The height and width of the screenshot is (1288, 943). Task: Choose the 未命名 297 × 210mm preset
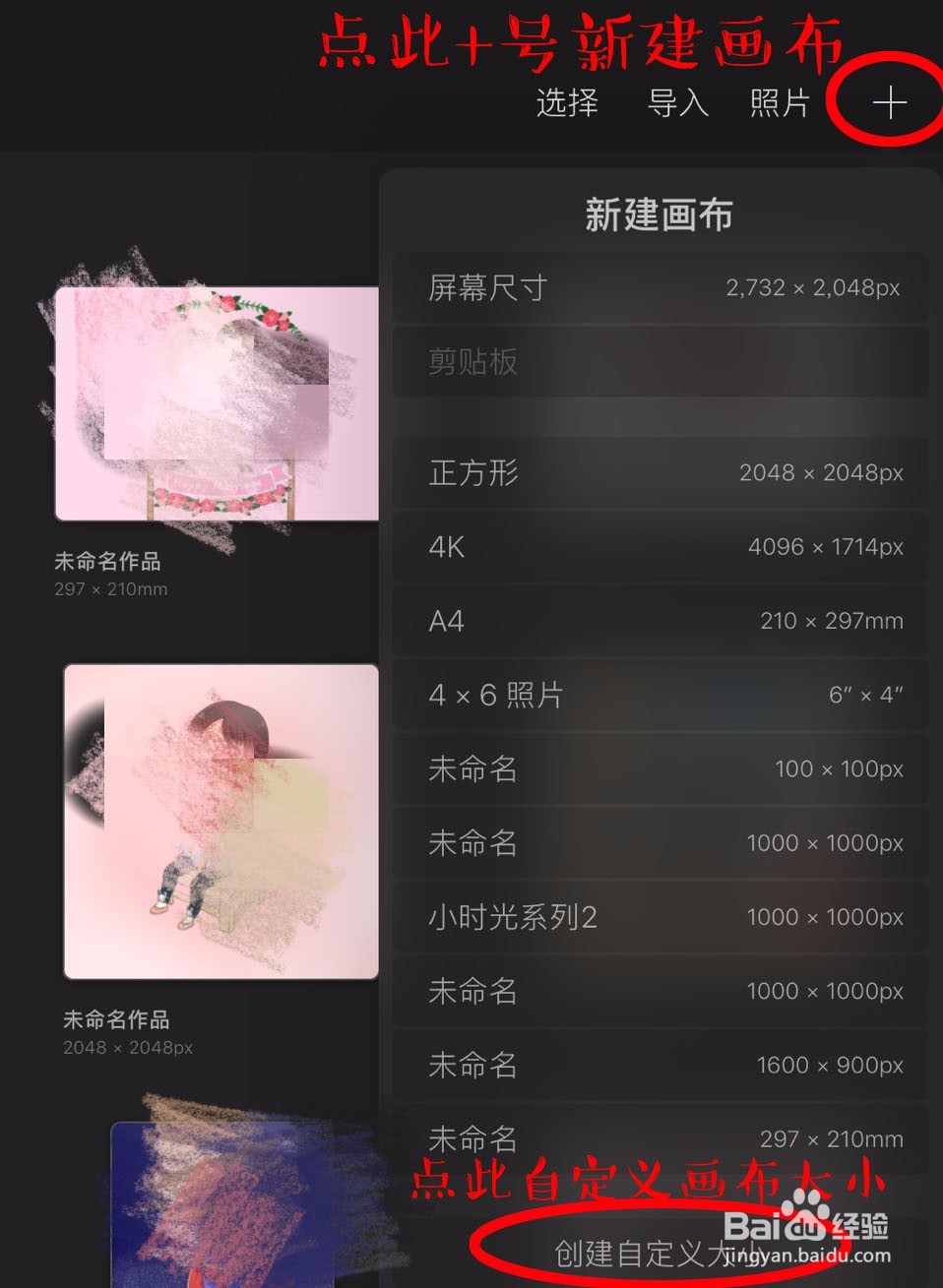(660, 1138)
